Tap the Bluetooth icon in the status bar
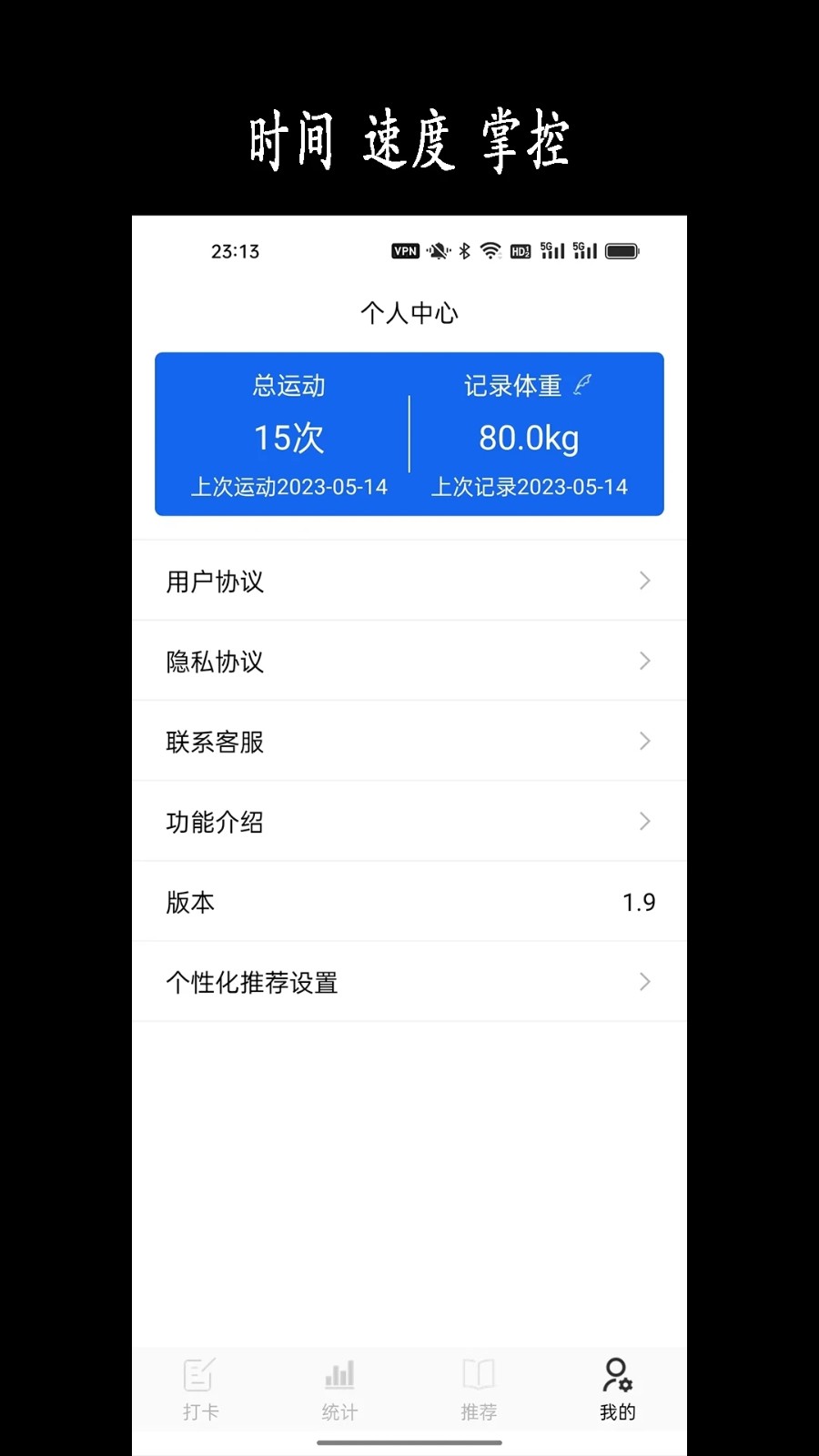819x1456 pixels. click(465, 251)
